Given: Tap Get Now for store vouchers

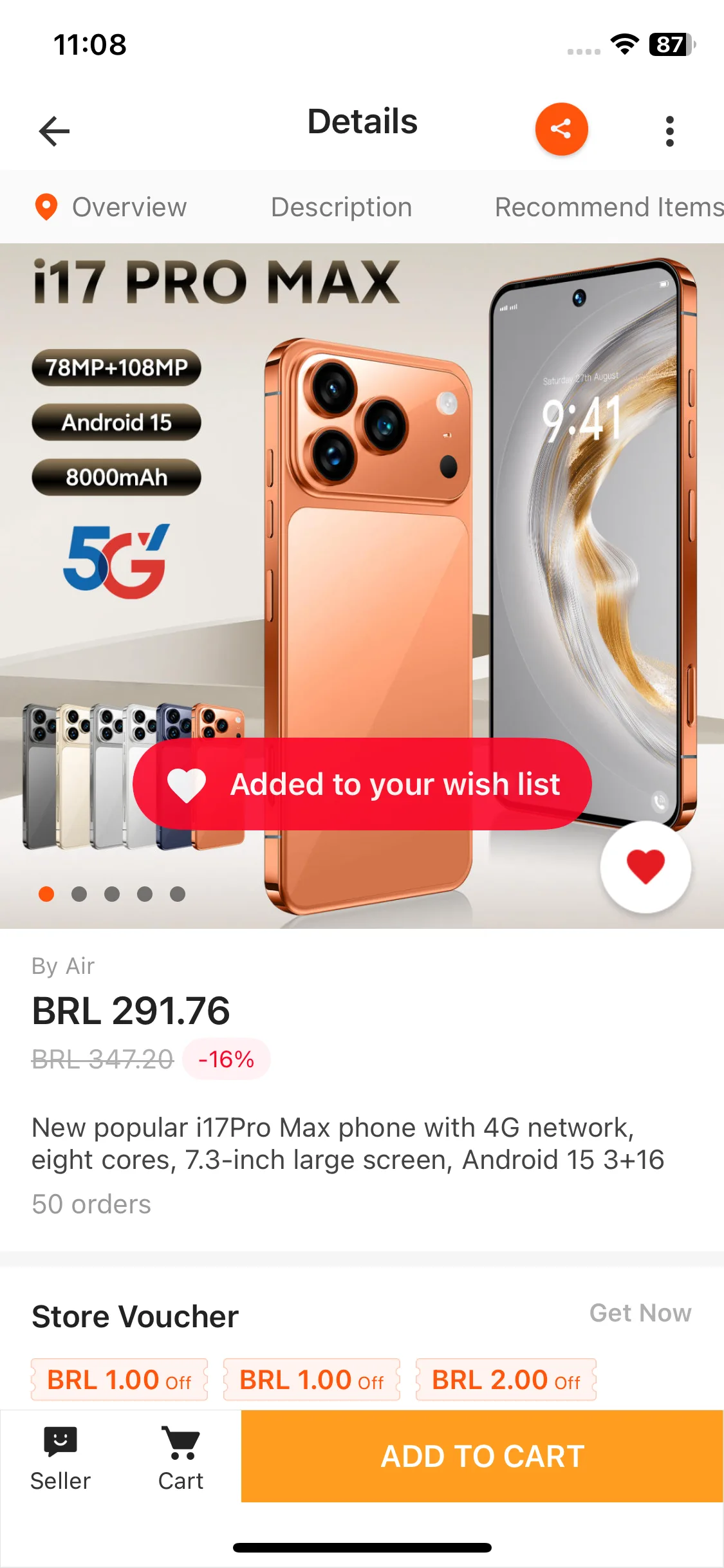Looking at the screenshot, I should [x=640, y=1313].
